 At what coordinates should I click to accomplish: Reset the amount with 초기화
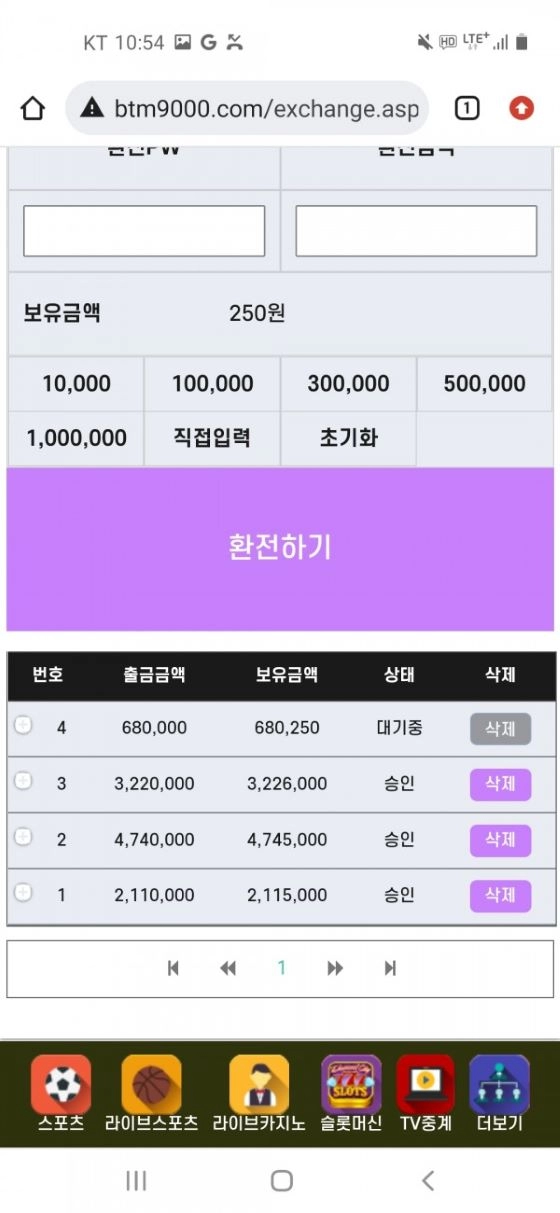pos(348,438)
